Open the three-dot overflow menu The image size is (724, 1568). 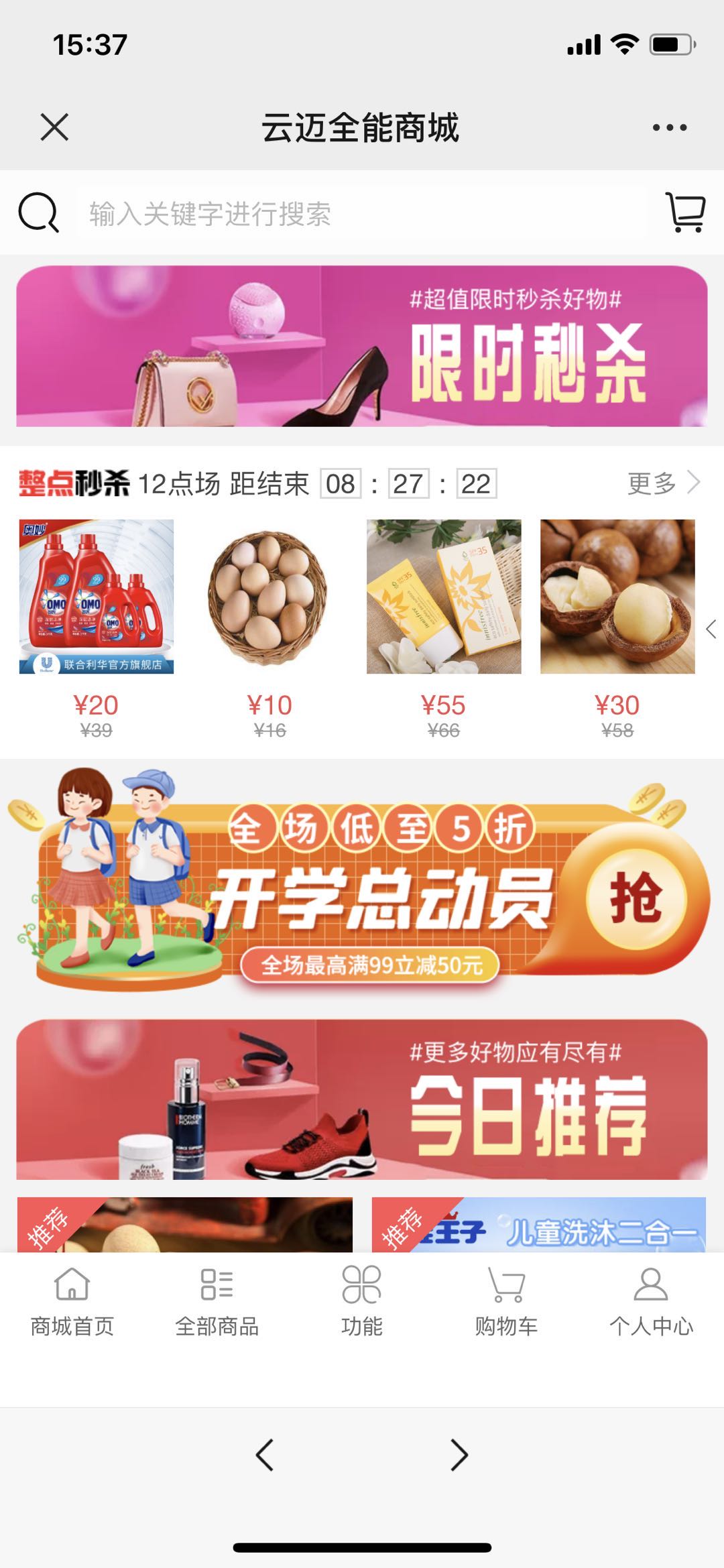pyautogui.click(x=670, y=127)
